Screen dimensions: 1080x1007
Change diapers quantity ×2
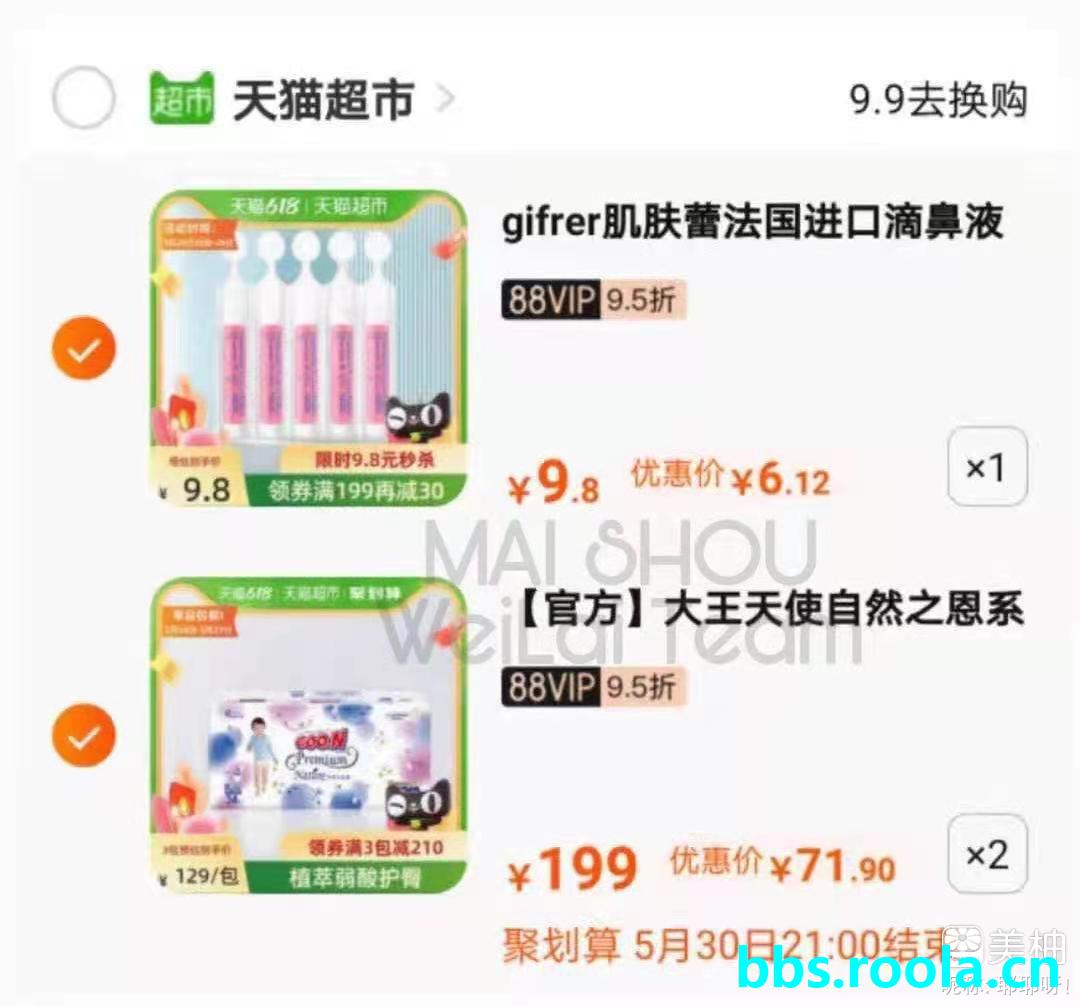987,854
